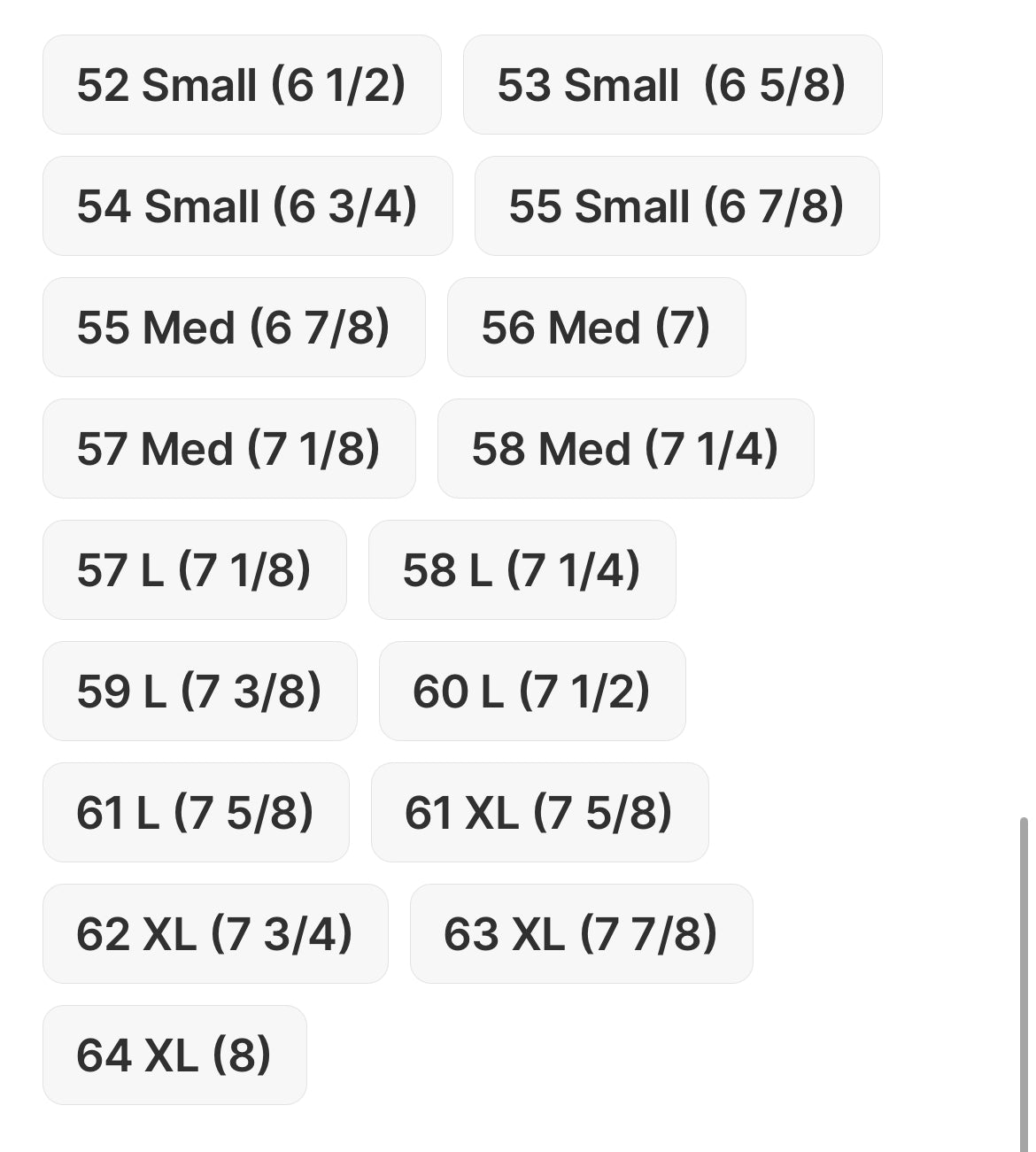The width and height of the screenshot is (1036, 1152).
Task: Tap the 62 XL (7 3/4) chip
Action: point(215,934)
